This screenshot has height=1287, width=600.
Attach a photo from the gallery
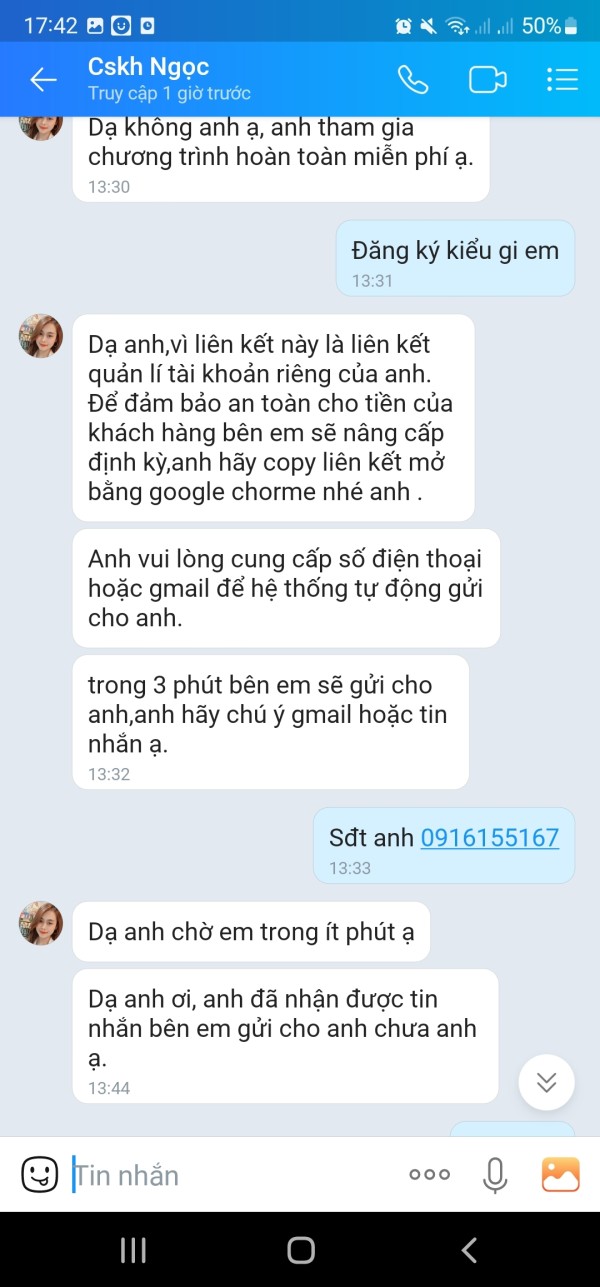point(561,1174)
